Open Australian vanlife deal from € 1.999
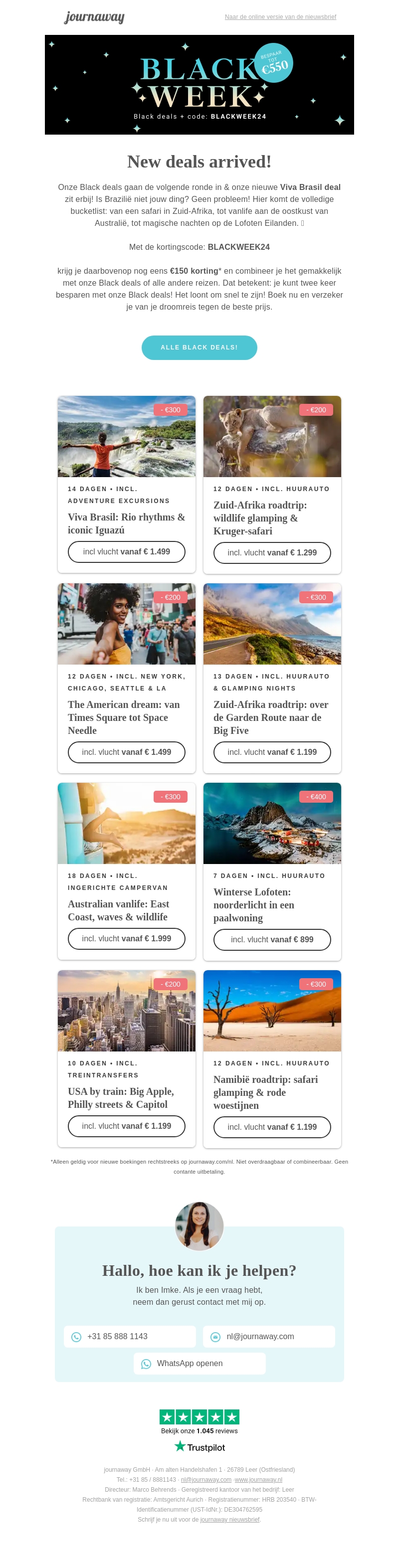Image resolution: width=399 pixels, height=1568 pixels. [x=127, y=939]
